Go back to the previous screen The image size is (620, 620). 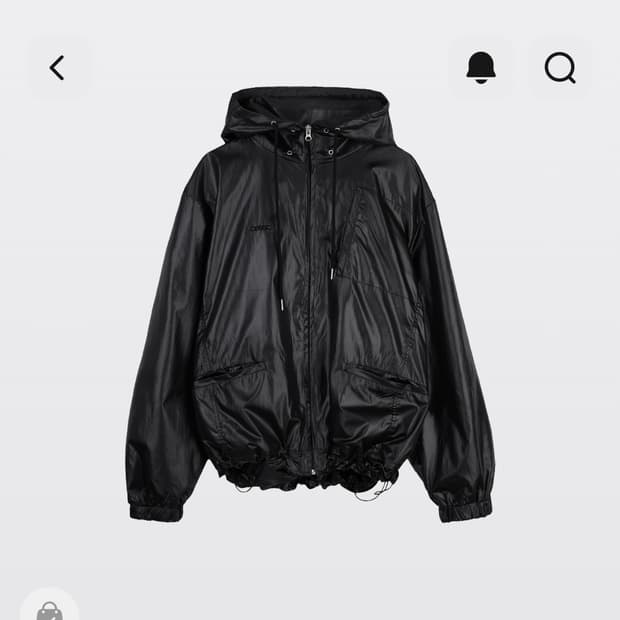tap(58, 68)
